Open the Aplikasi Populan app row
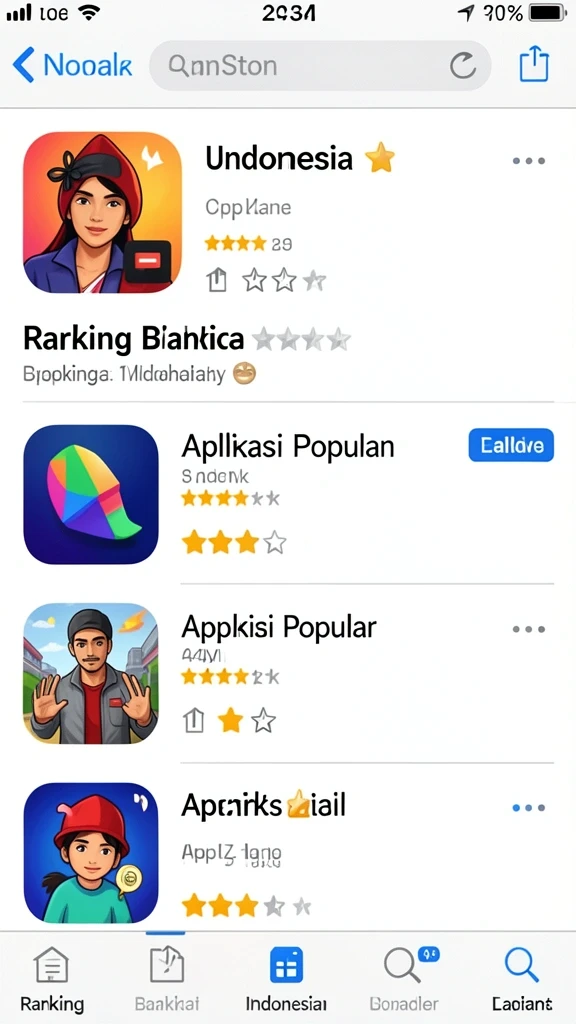Viewport: 576px width, 1024px height. click(287, 494)
